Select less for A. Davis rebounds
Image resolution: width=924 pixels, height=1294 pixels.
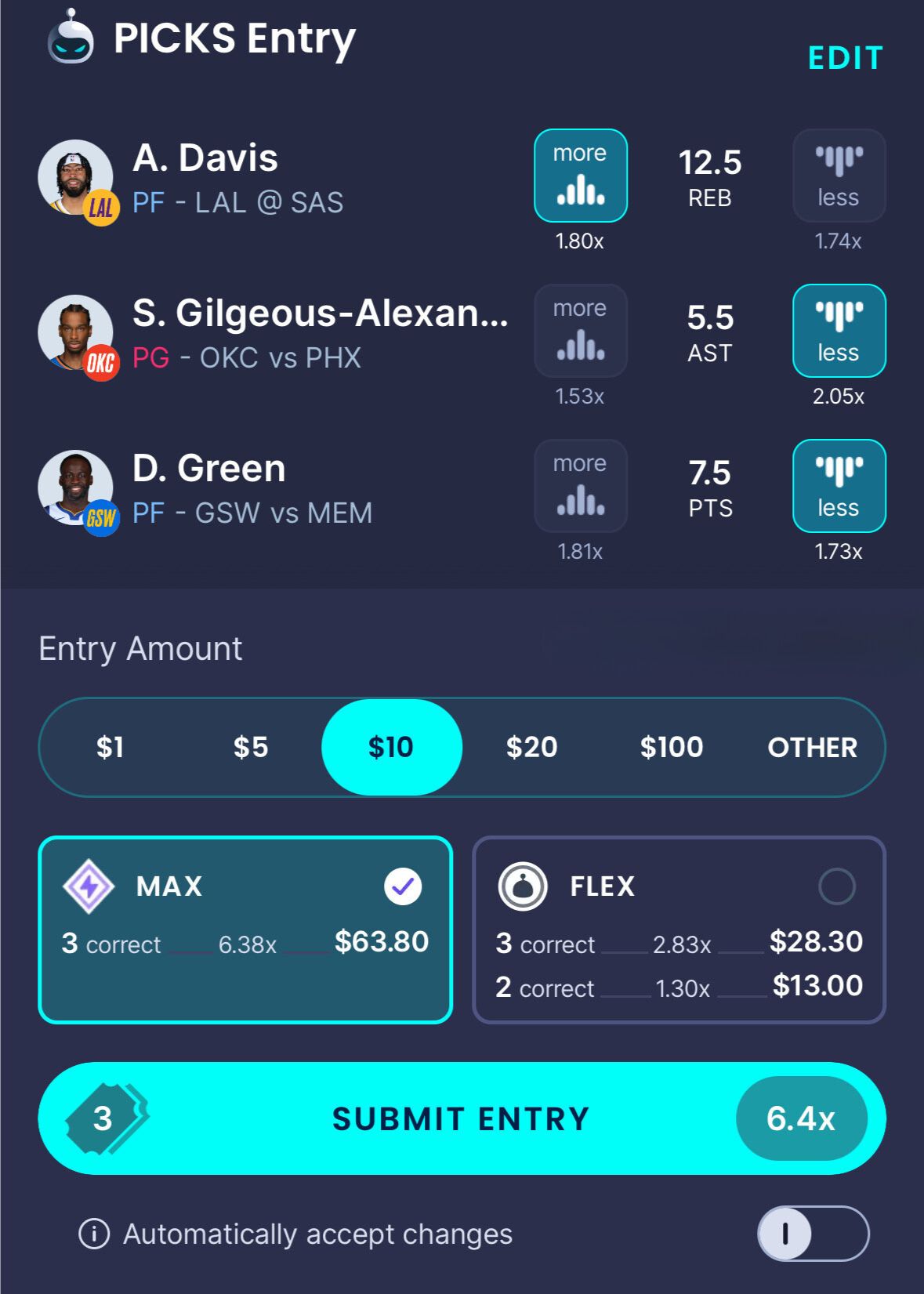pyautogui.click(x=839, y=176)
